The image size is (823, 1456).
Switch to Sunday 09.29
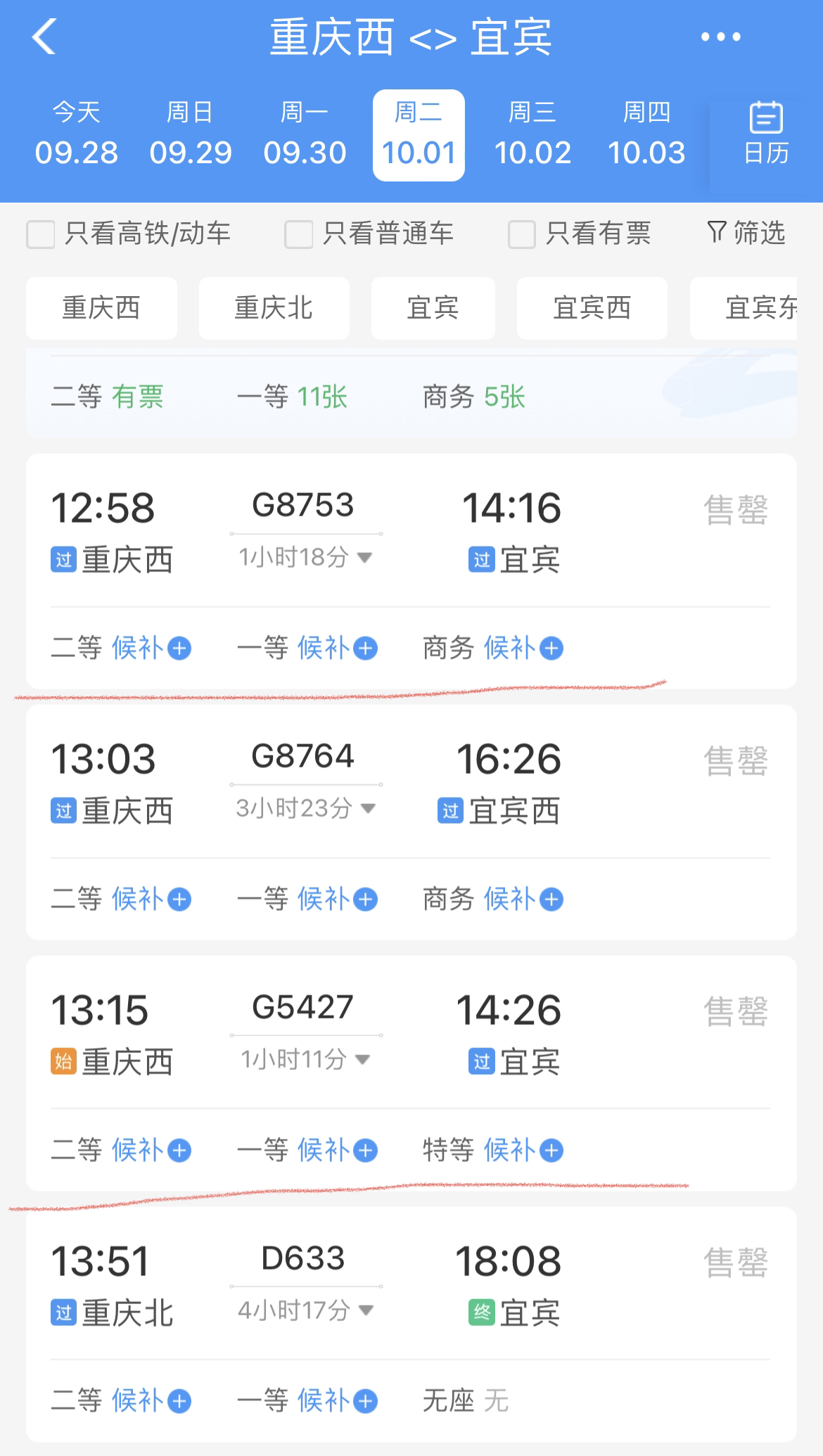pos(191,135)
